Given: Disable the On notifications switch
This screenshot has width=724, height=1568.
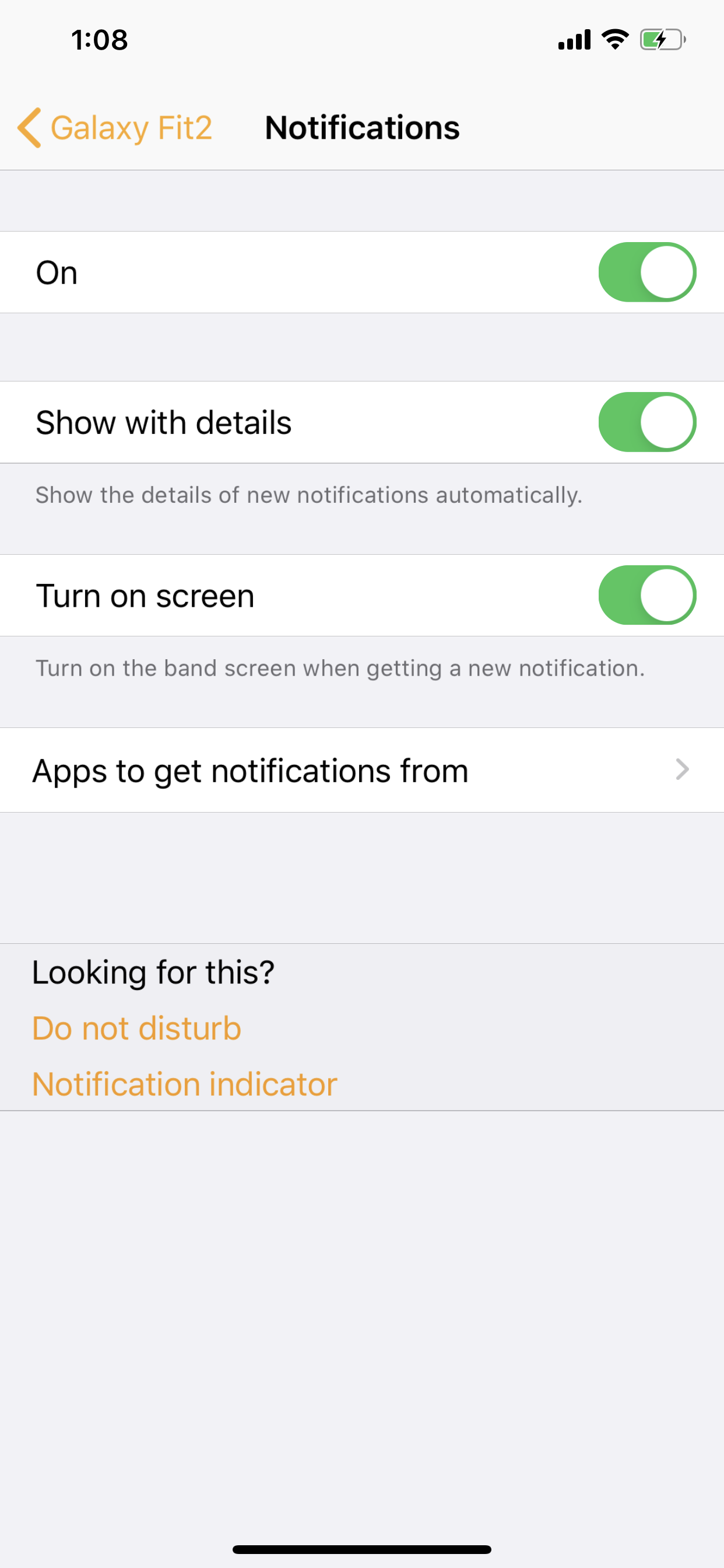Looking at the screenshot, I should pyautogui.click(x=646, y=272).
